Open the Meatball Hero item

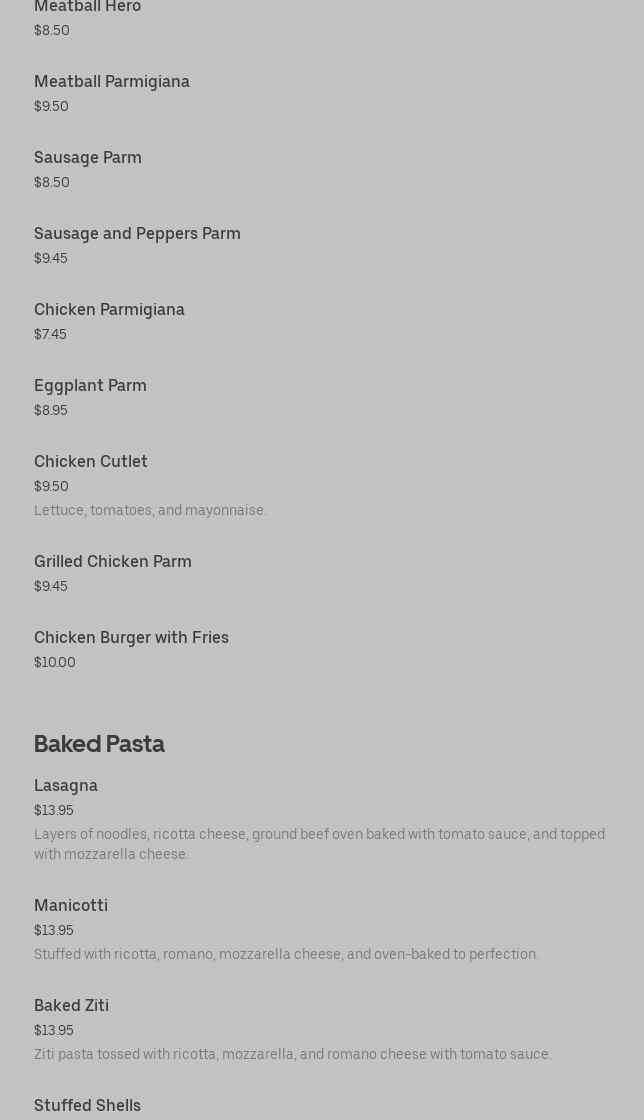tap(87, 8)
